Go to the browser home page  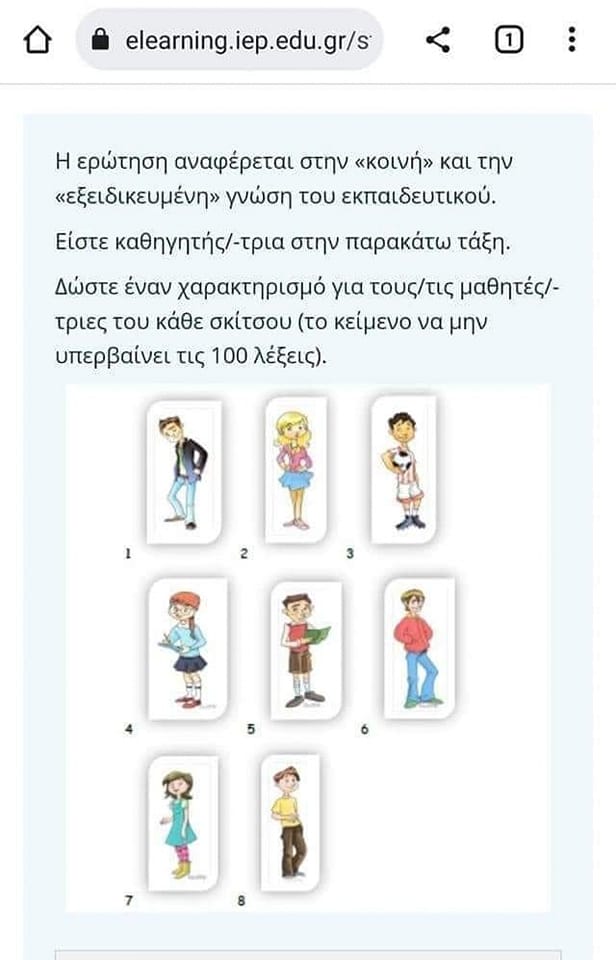pos(36,40)
